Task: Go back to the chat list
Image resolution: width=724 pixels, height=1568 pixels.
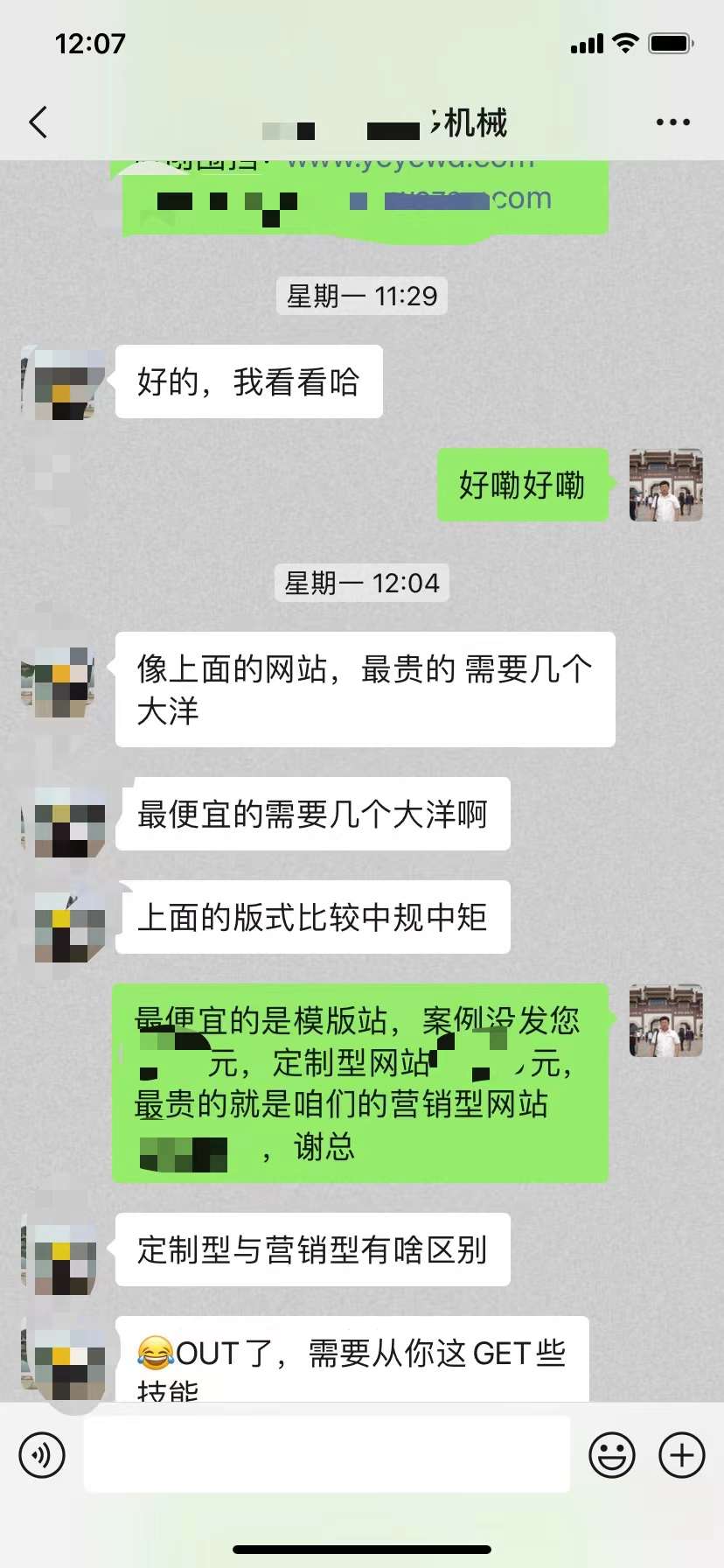Action: (38, 122)
